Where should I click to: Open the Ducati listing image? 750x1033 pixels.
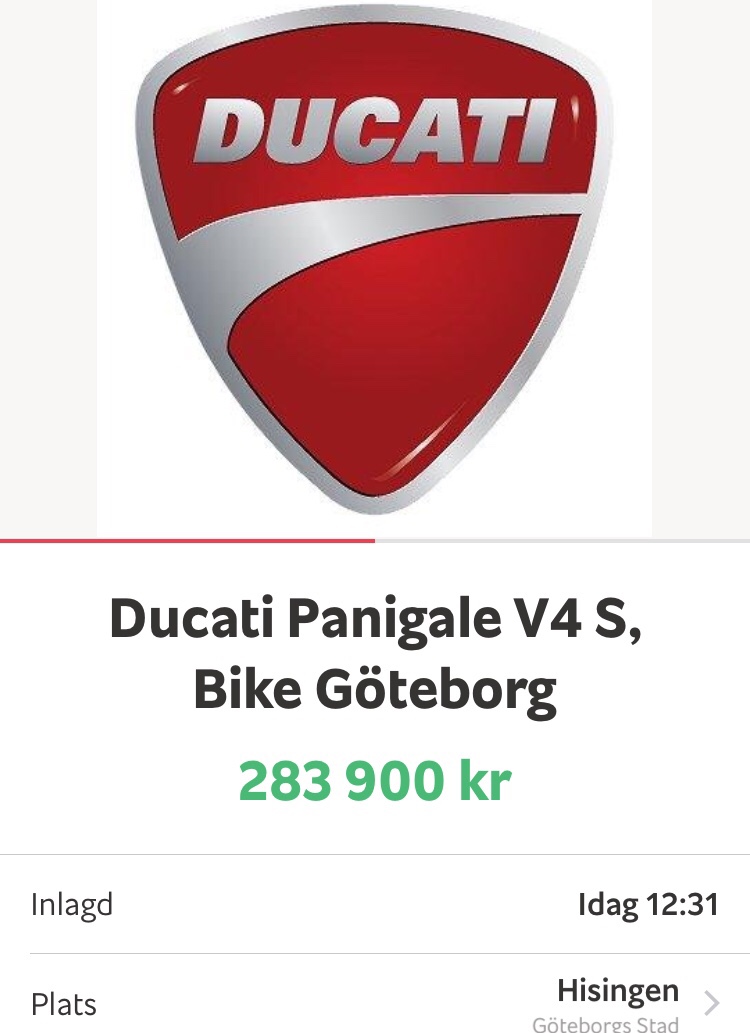coord(374,265)
